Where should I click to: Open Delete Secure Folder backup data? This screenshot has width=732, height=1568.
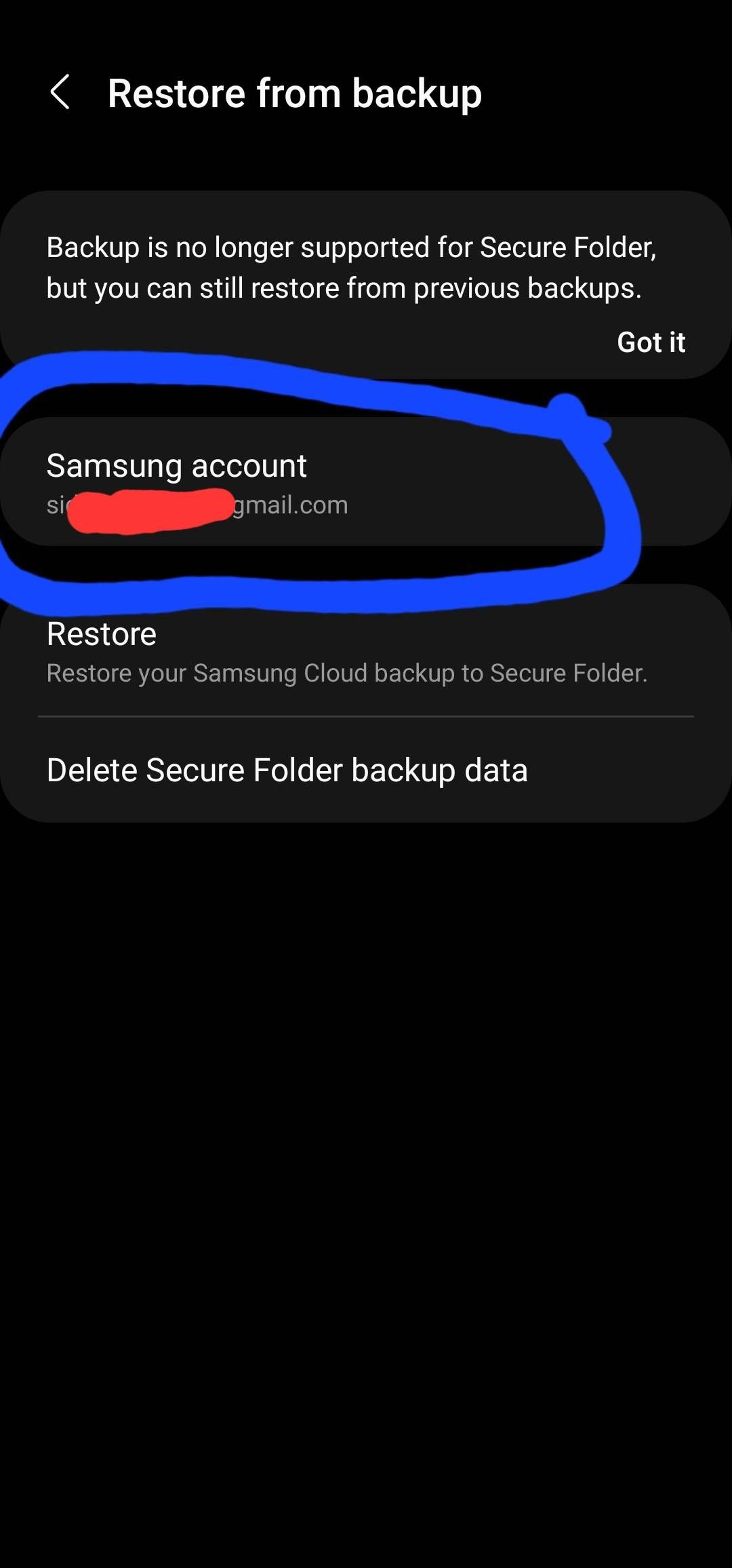point(366,770)
